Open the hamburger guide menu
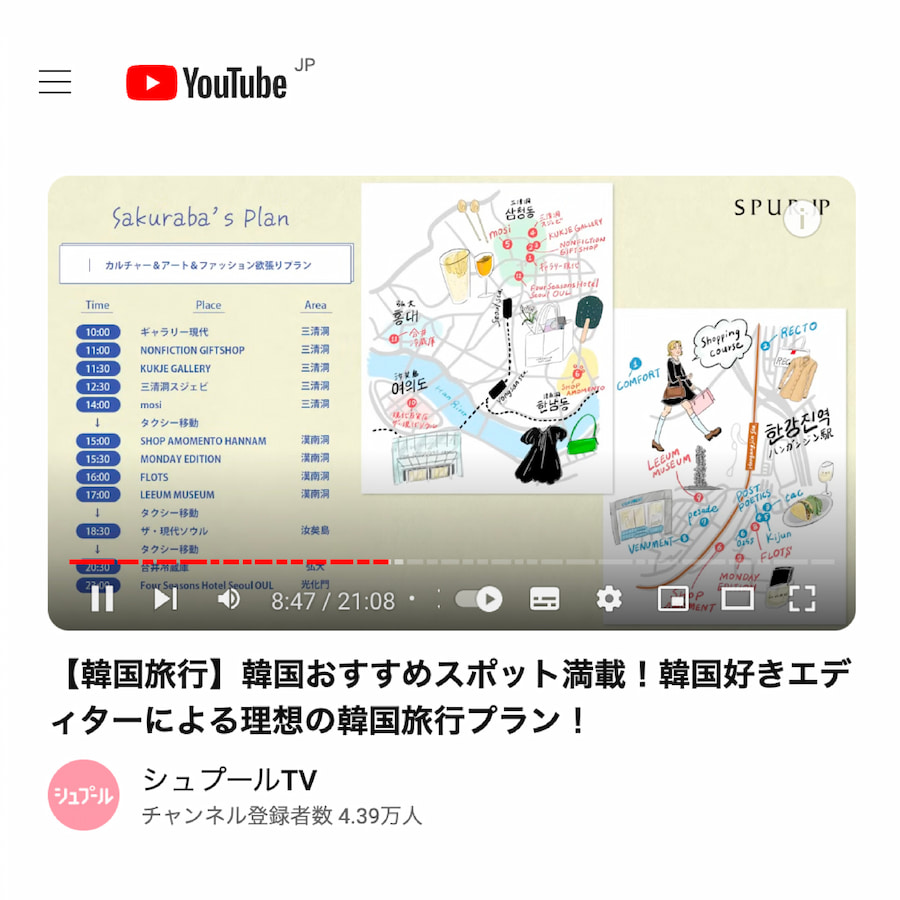900x900 pixels. [55, 82]
